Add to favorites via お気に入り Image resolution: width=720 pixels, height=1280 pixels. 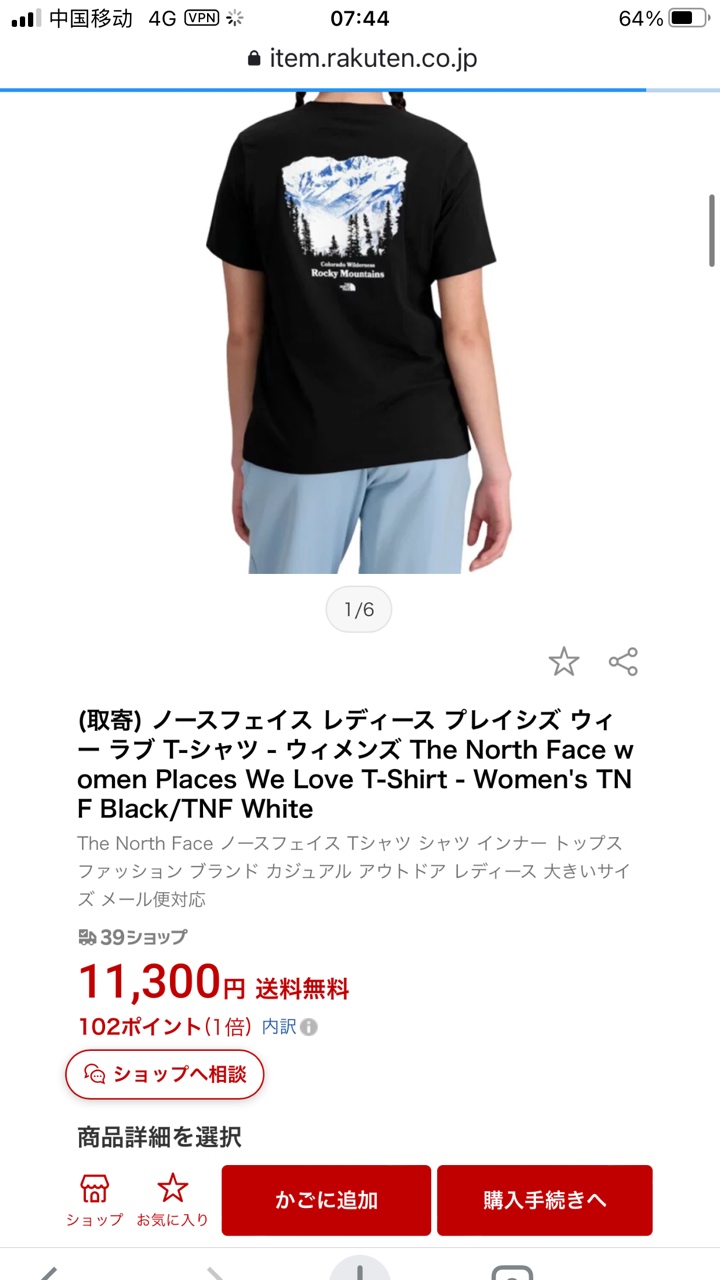(x=173, y=1200)
